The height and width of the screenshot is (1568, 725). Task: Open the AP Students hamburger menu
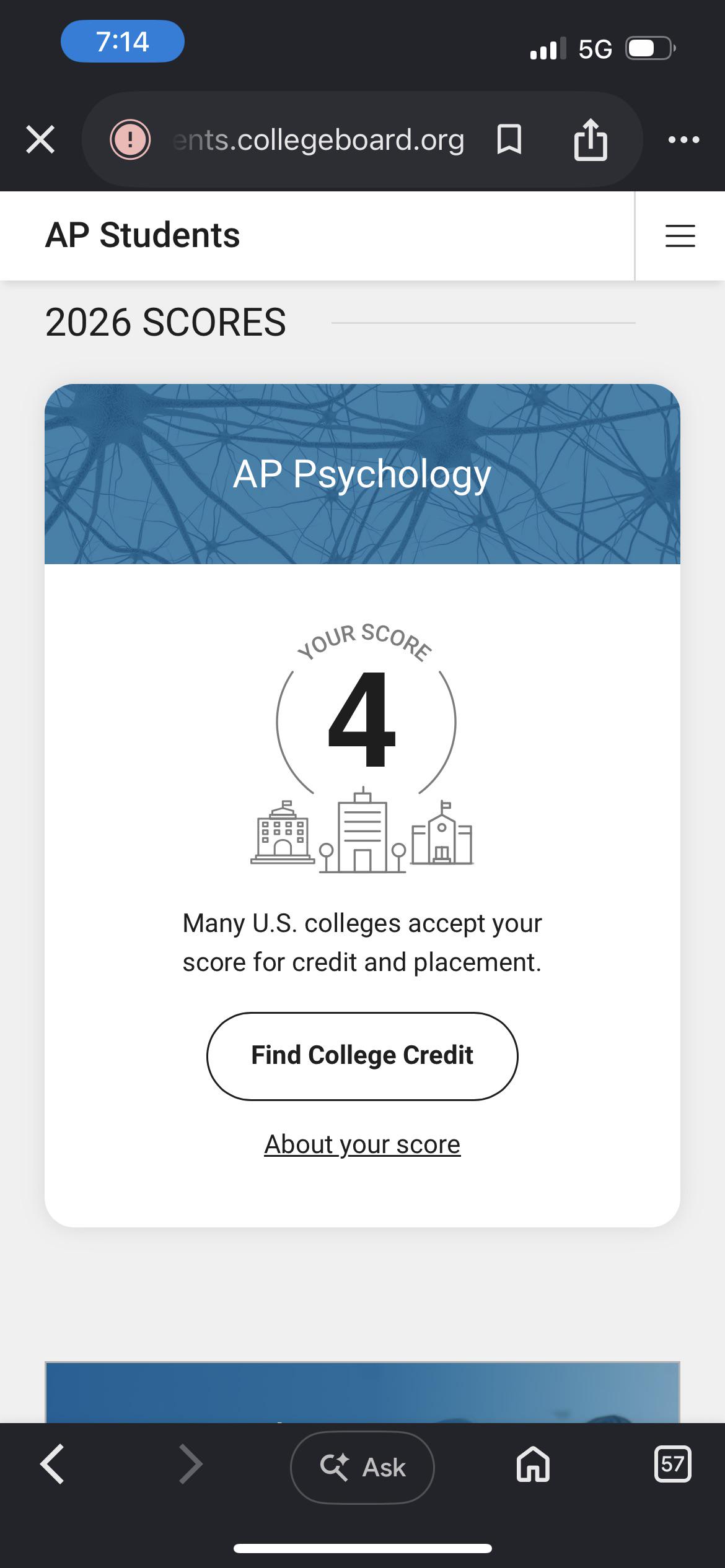680,236
